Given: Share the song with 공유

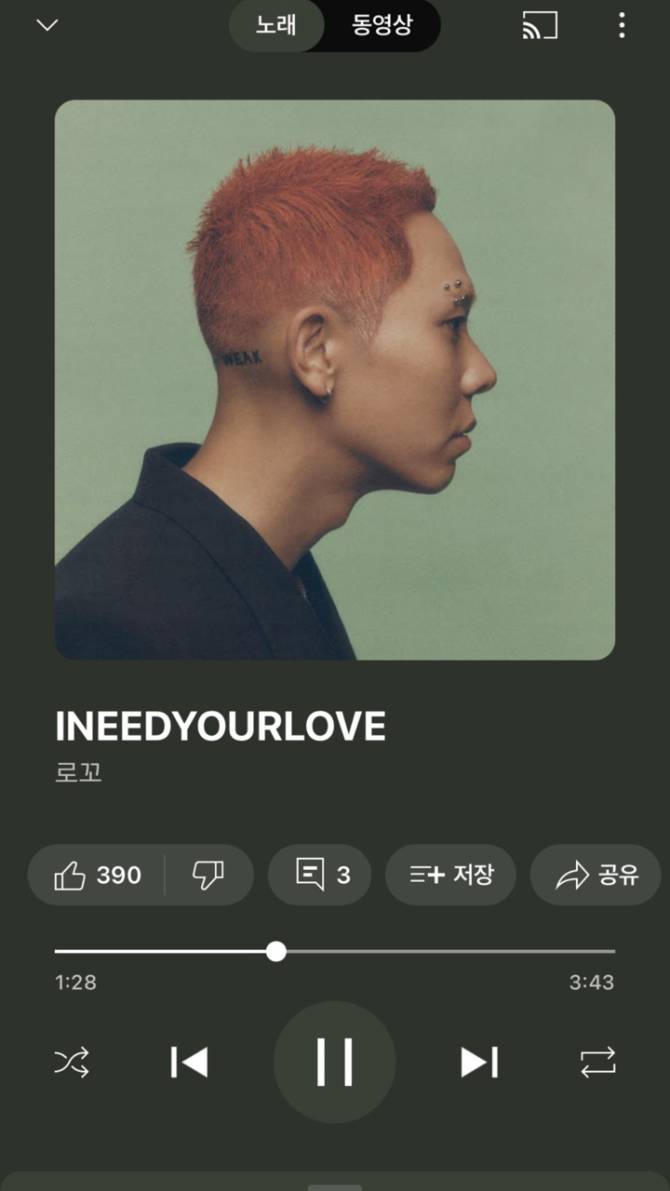Looking at the screenshot, I should pyautogui.click(x=596, y=875).
